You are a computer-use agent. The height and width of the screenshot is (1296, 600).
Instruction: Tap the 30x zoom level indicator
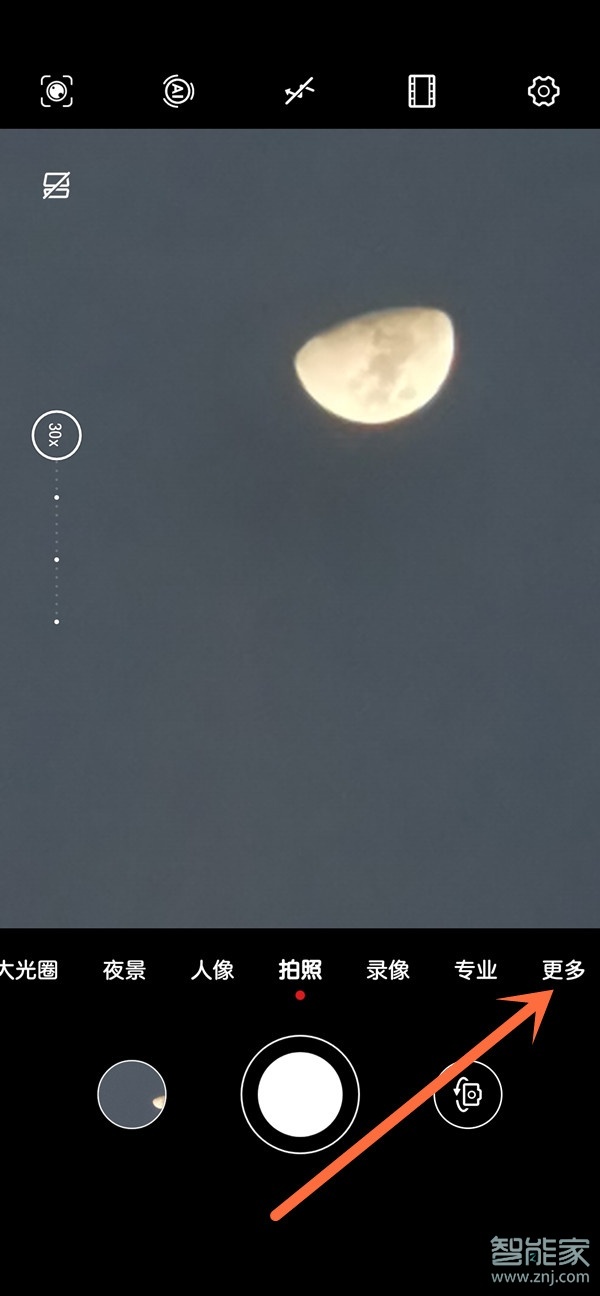click(56, 435)
